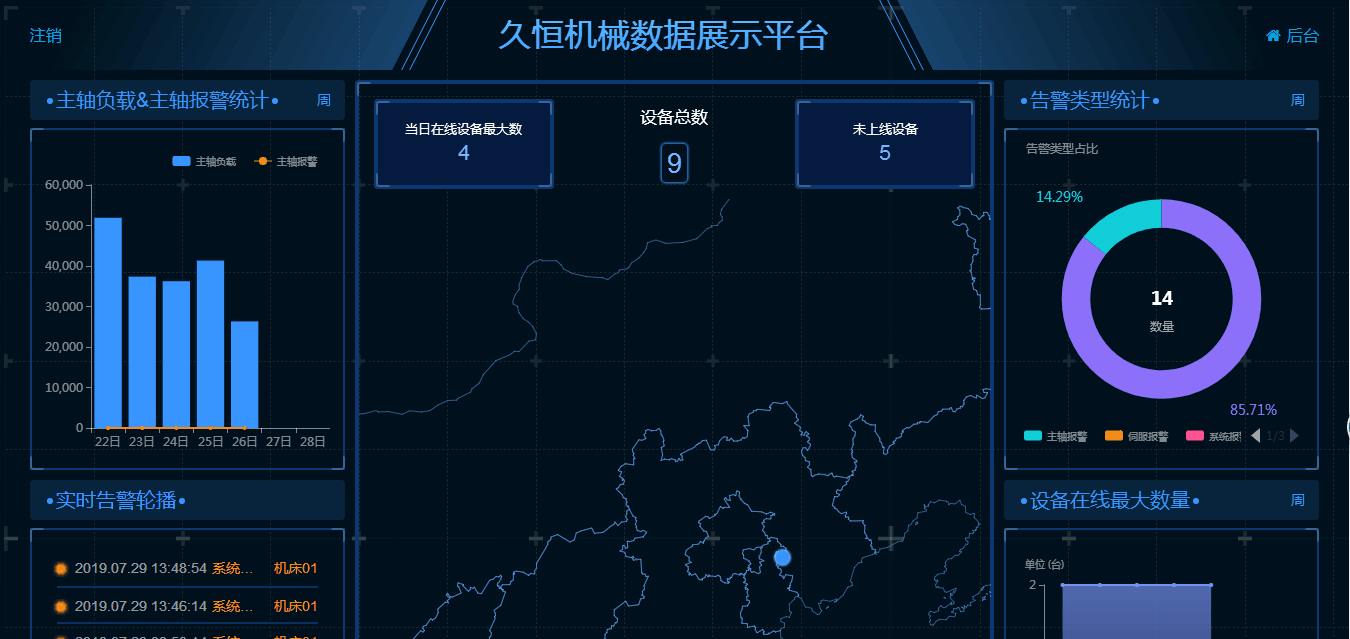Toggle the 伺服报警 legend item
The image size is (1350, 639).
click(1136, 436)
